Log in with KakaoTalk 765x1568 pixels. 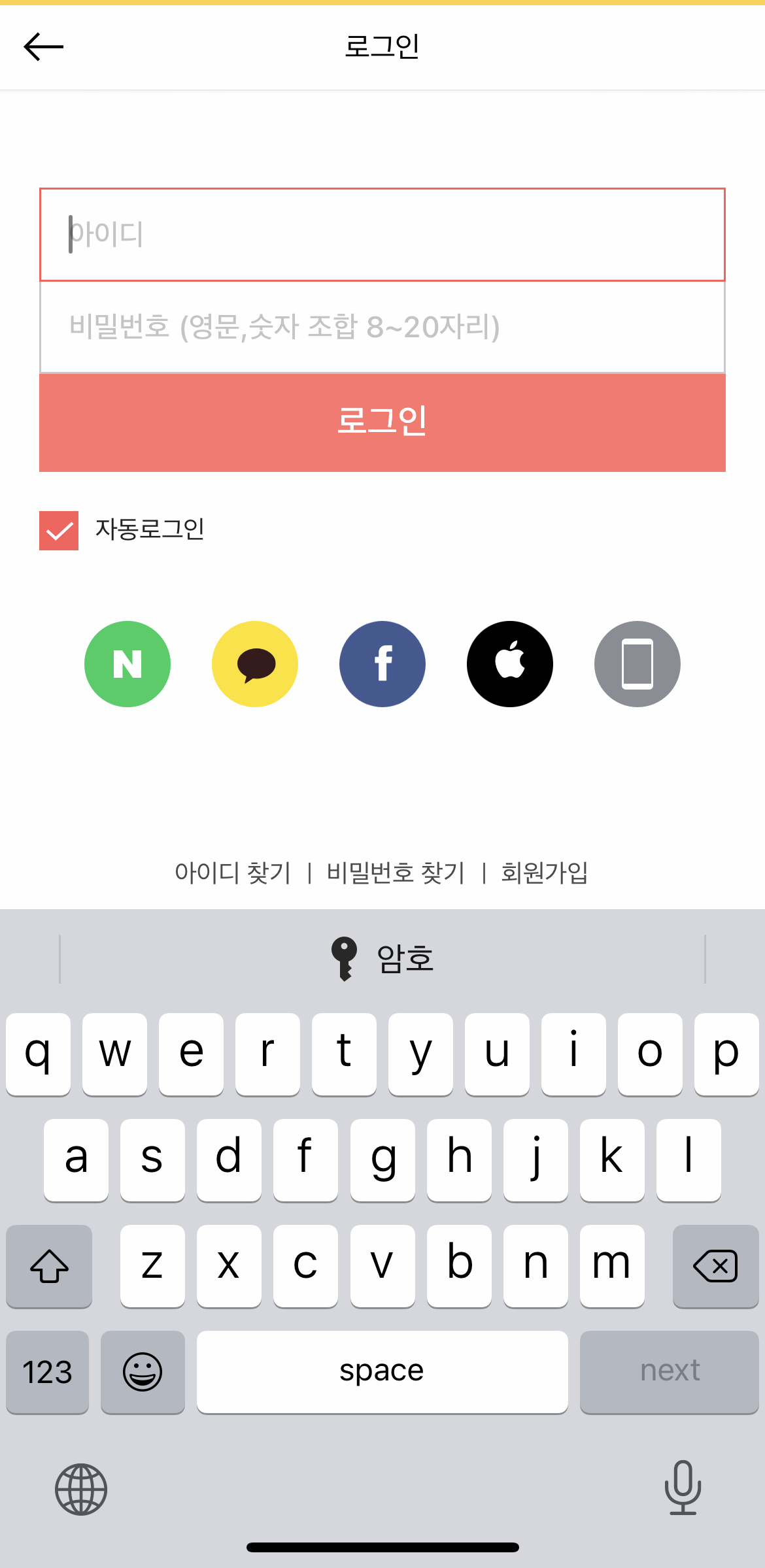click(x=254, y=663)
